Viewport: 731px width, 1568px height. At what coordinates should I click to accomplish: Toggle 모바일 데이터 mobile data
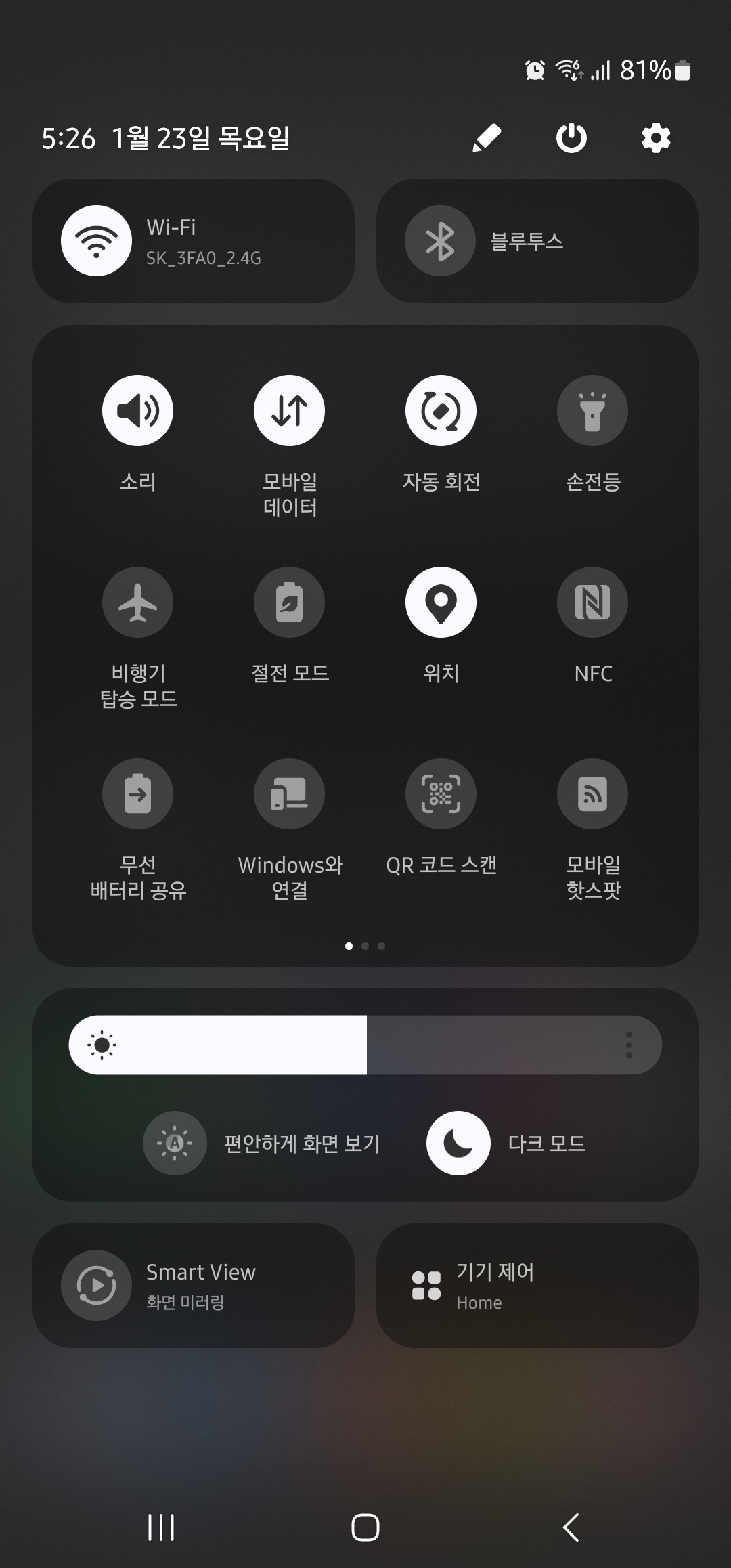tap(289, 410)
